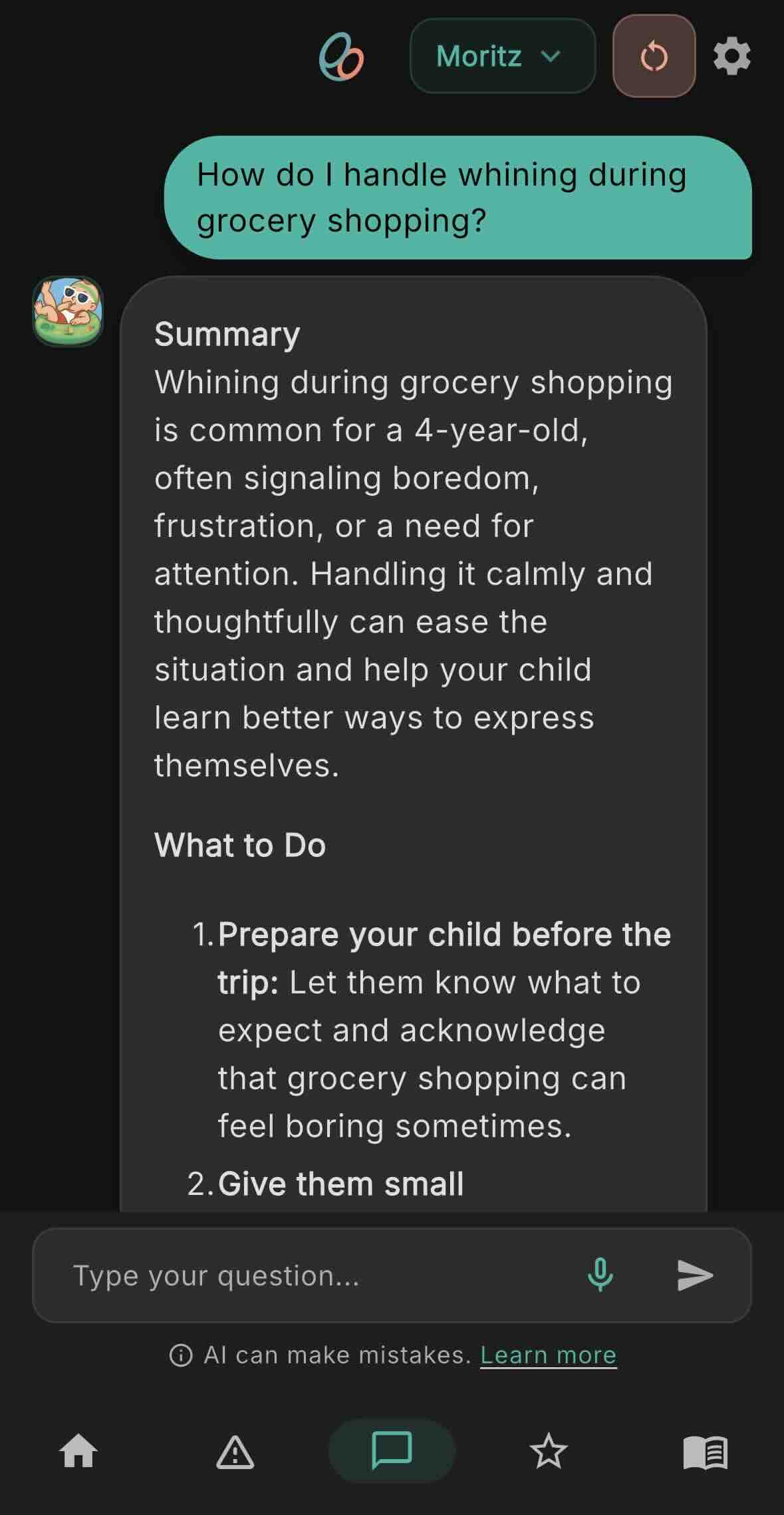Select the green grocery shopping question bubble
The width and height of the screenshot is (784, 1515).
[458, 197]
